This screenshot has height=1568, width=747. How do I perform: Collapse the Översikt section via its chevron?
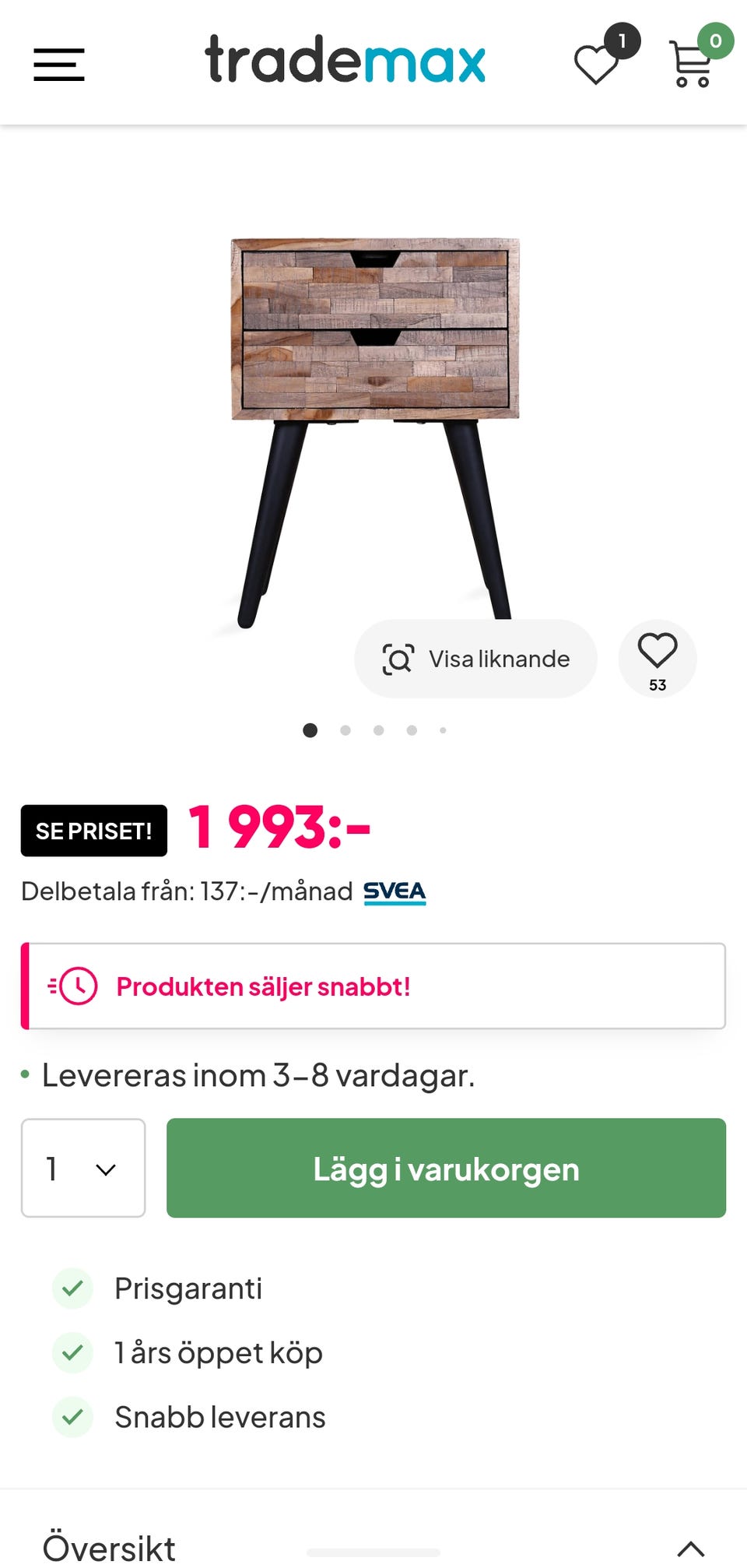692,1549
